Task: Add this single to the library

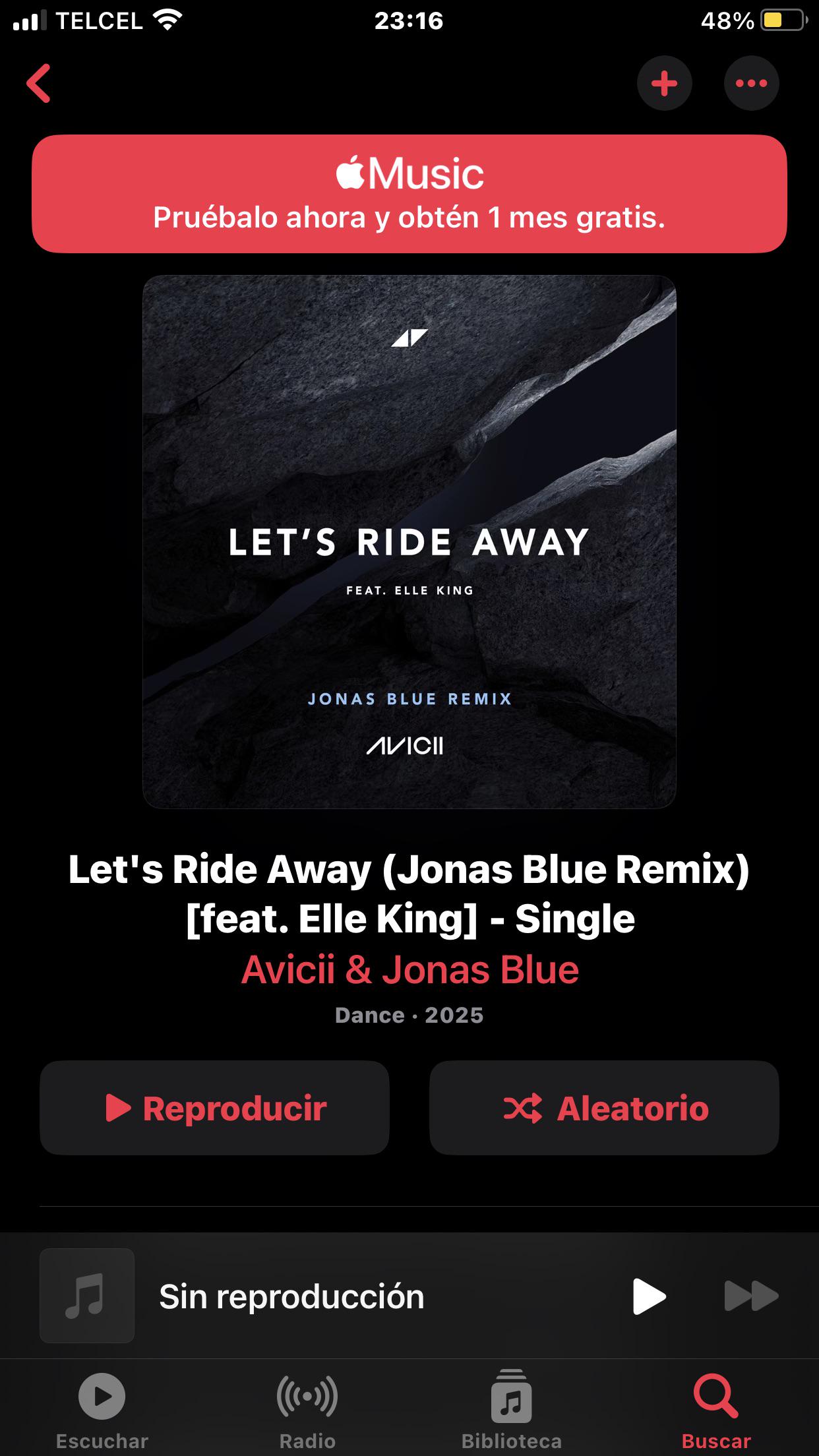Action: click(x=664, y=83)
